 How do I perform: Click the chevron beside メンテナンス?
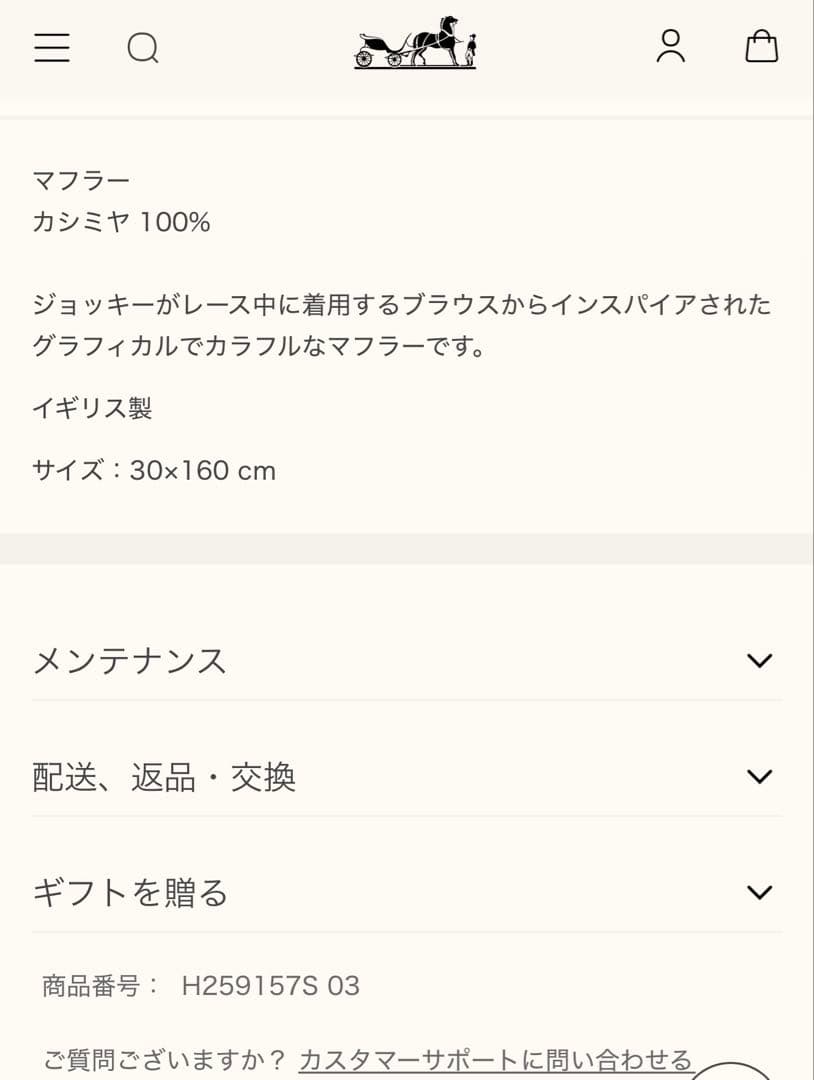coord(762,660)
